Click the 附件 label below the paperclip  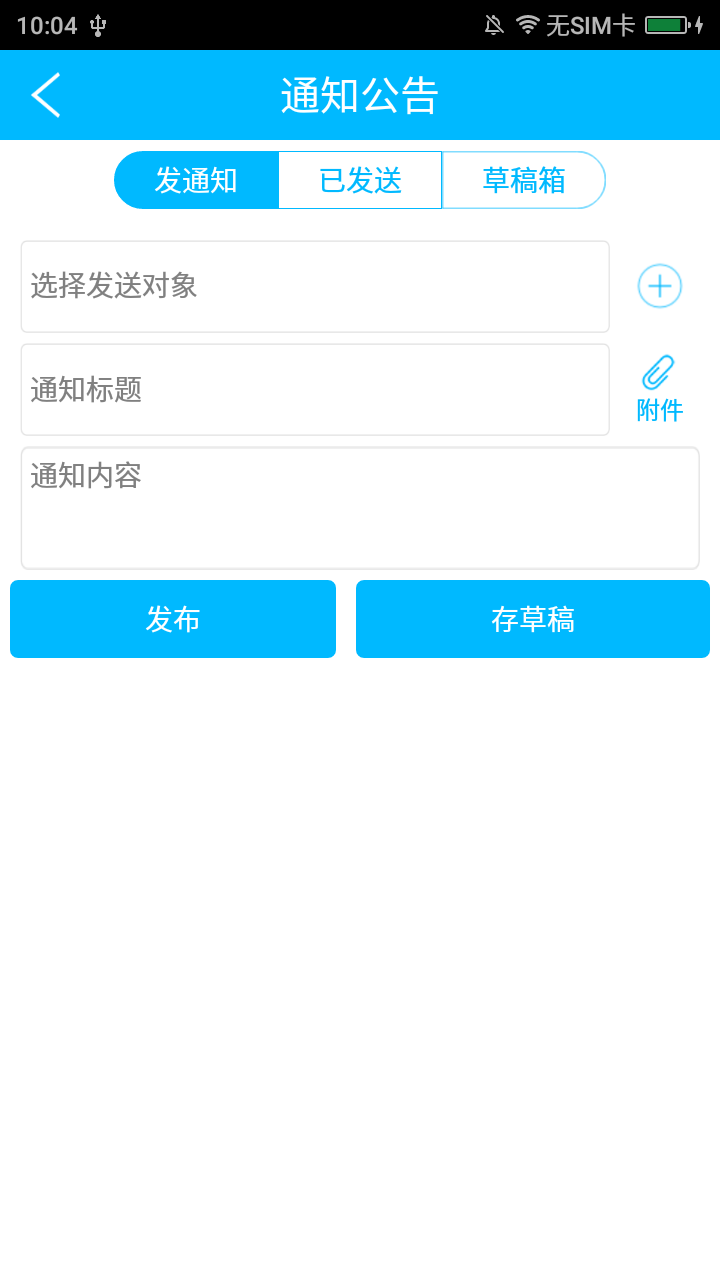click(659, 409)
